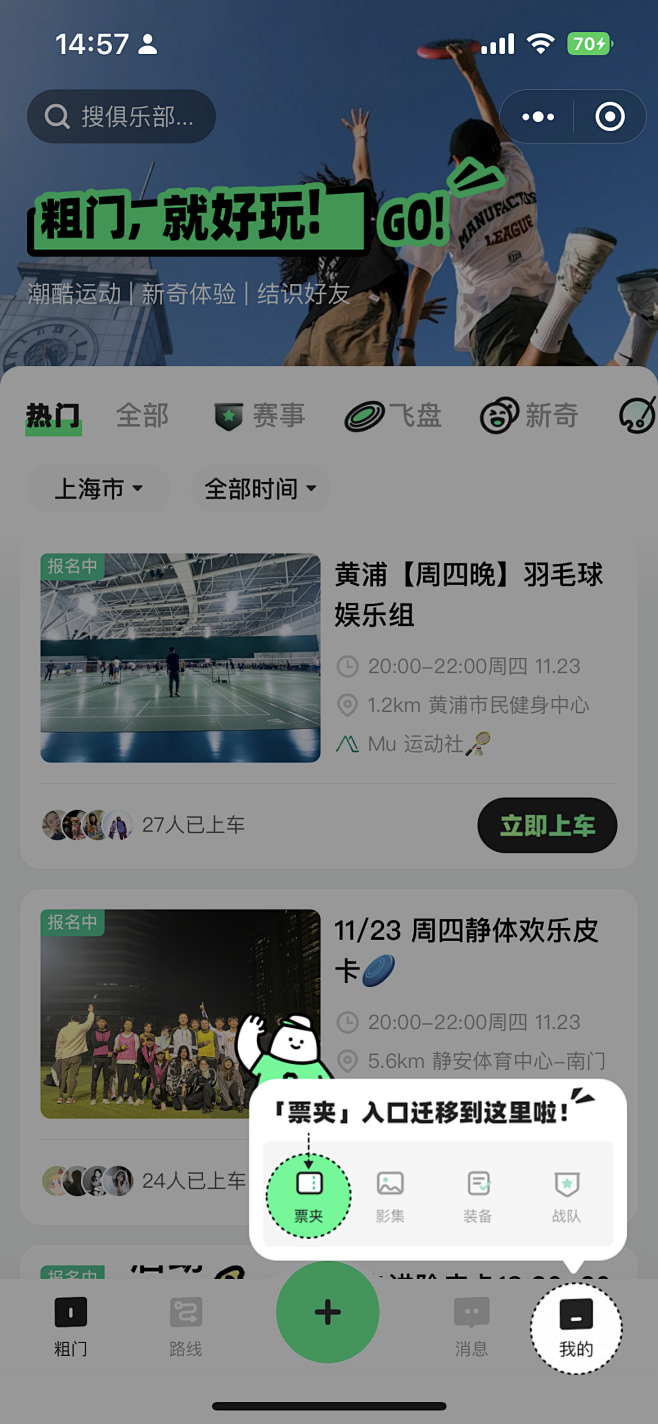The image size is (658, 1424).
Task: Open the 我的 profile tab
Action: 576,1327
